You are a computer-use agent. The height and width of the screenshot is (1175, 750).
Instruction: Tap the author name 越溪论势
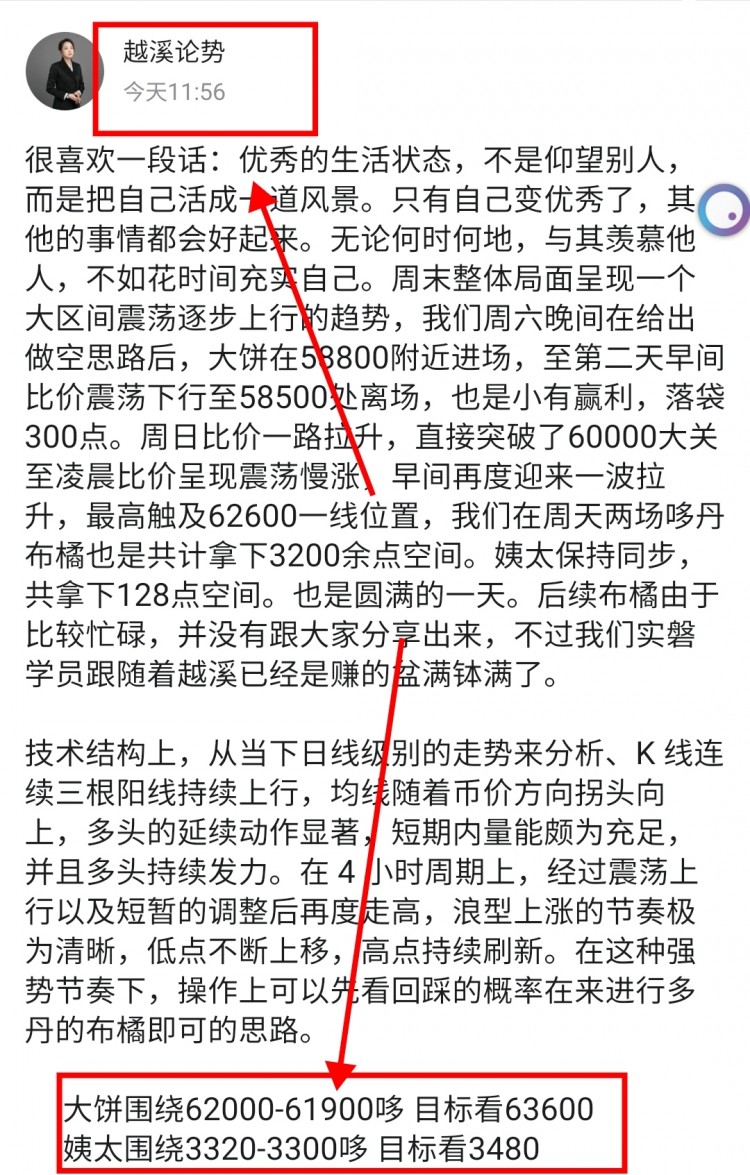pyautogui.click(x=174, y=52)
